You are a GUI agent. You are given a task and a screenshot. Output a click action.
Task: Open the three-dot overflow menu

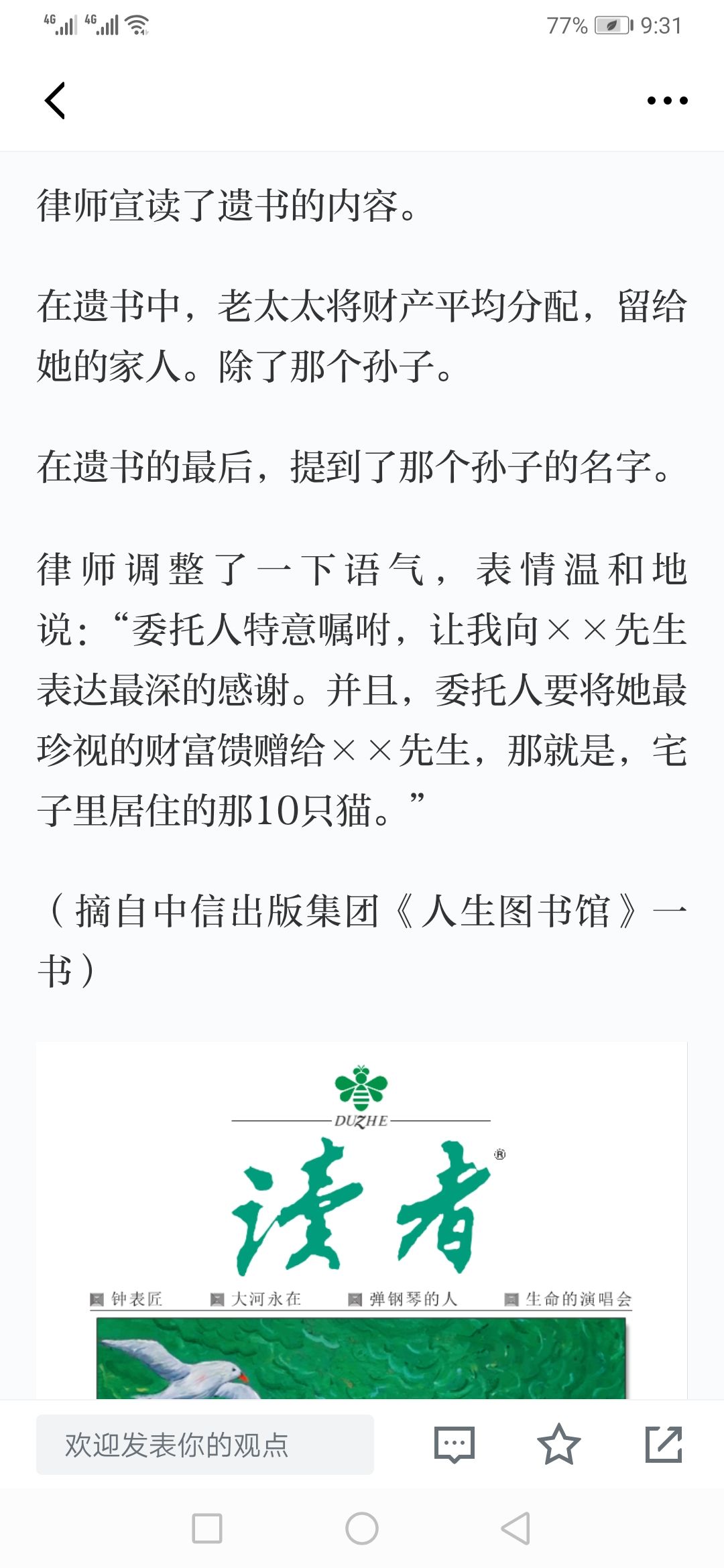(667, 101)
